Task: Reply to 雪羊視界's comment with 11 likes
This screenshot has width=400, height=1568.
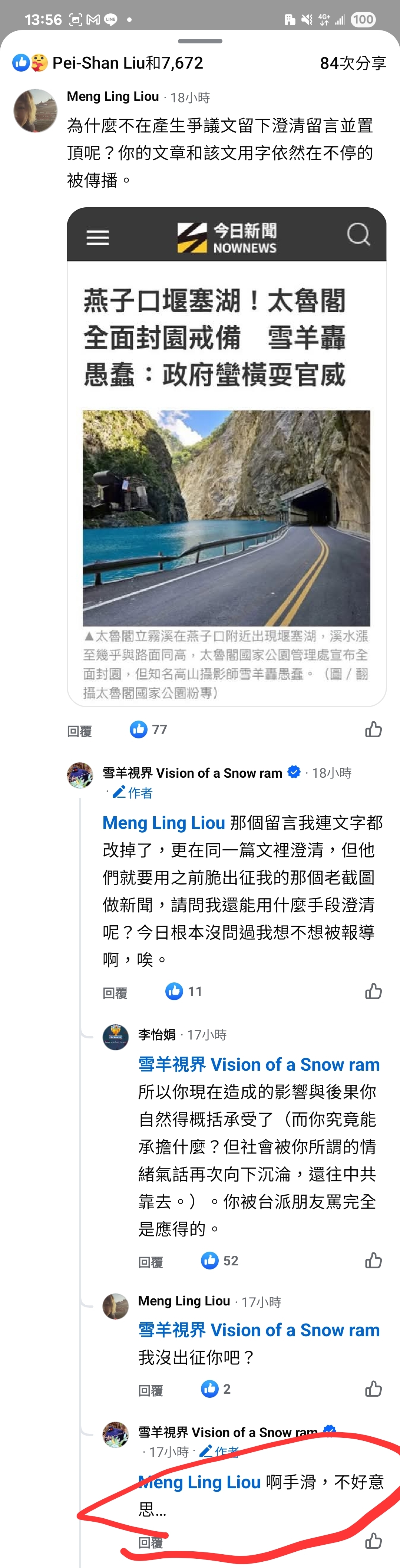Action: tap(115, 994)
